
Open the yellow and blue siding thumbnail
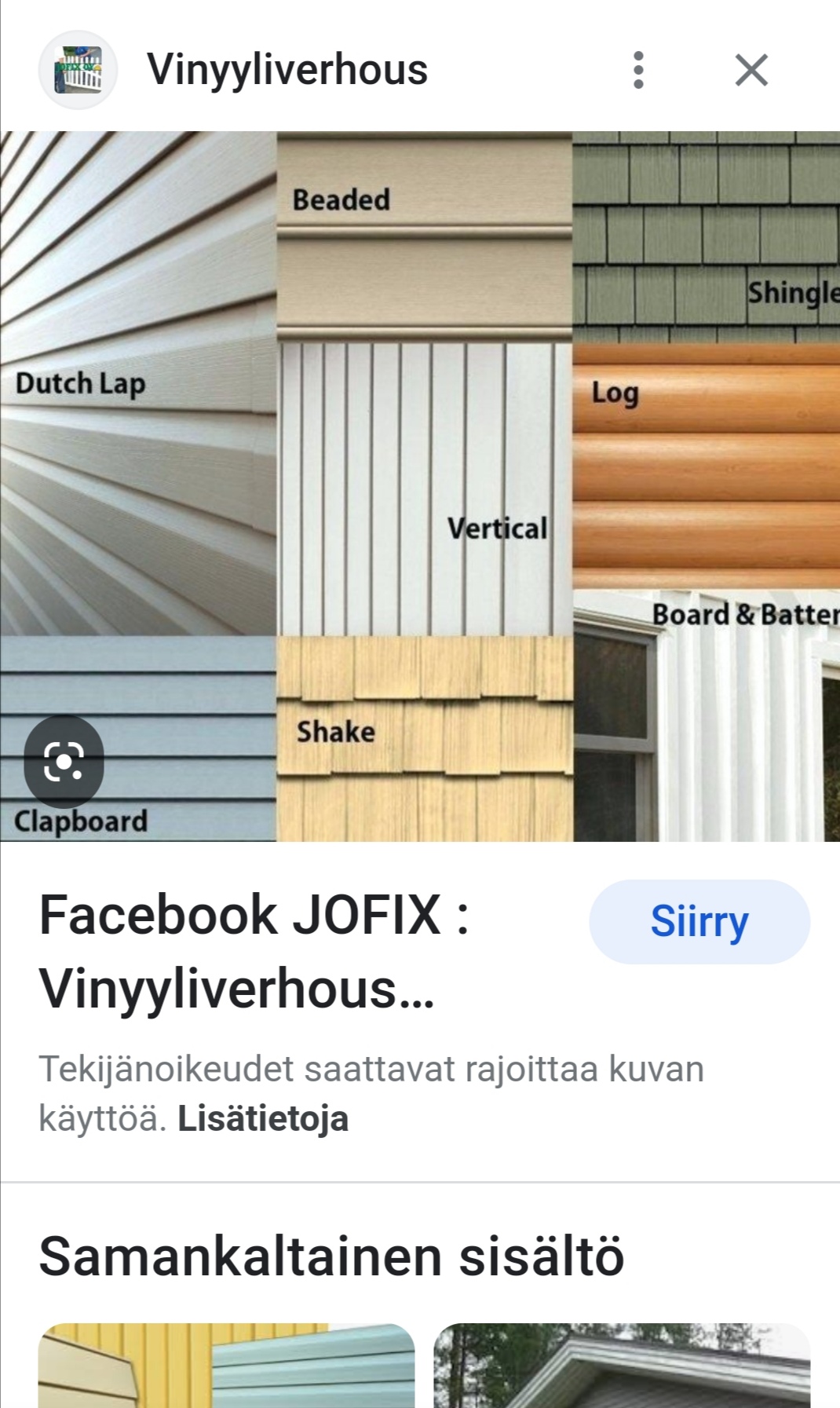(x=226, y=1366)
